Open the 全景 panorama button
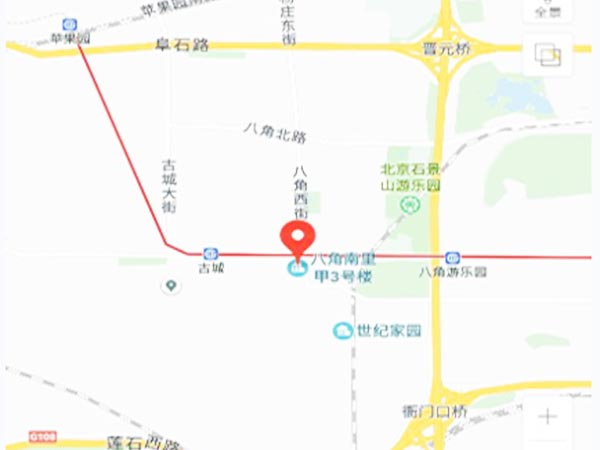The height and width of the screenshot is (450, 600). [547, 10]
